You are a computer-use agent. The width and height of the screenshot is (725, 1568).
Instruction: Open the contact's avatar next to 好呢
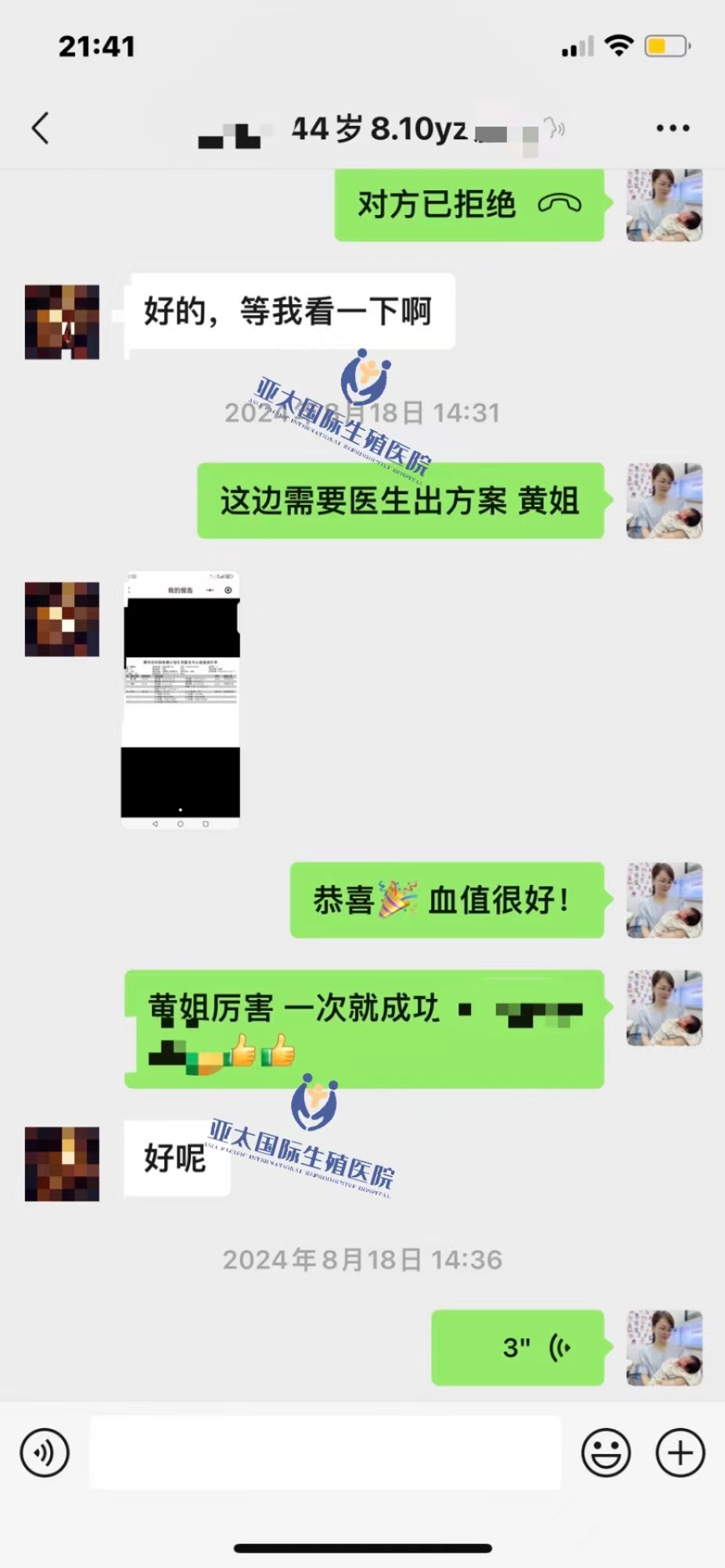pos(63,1164)
